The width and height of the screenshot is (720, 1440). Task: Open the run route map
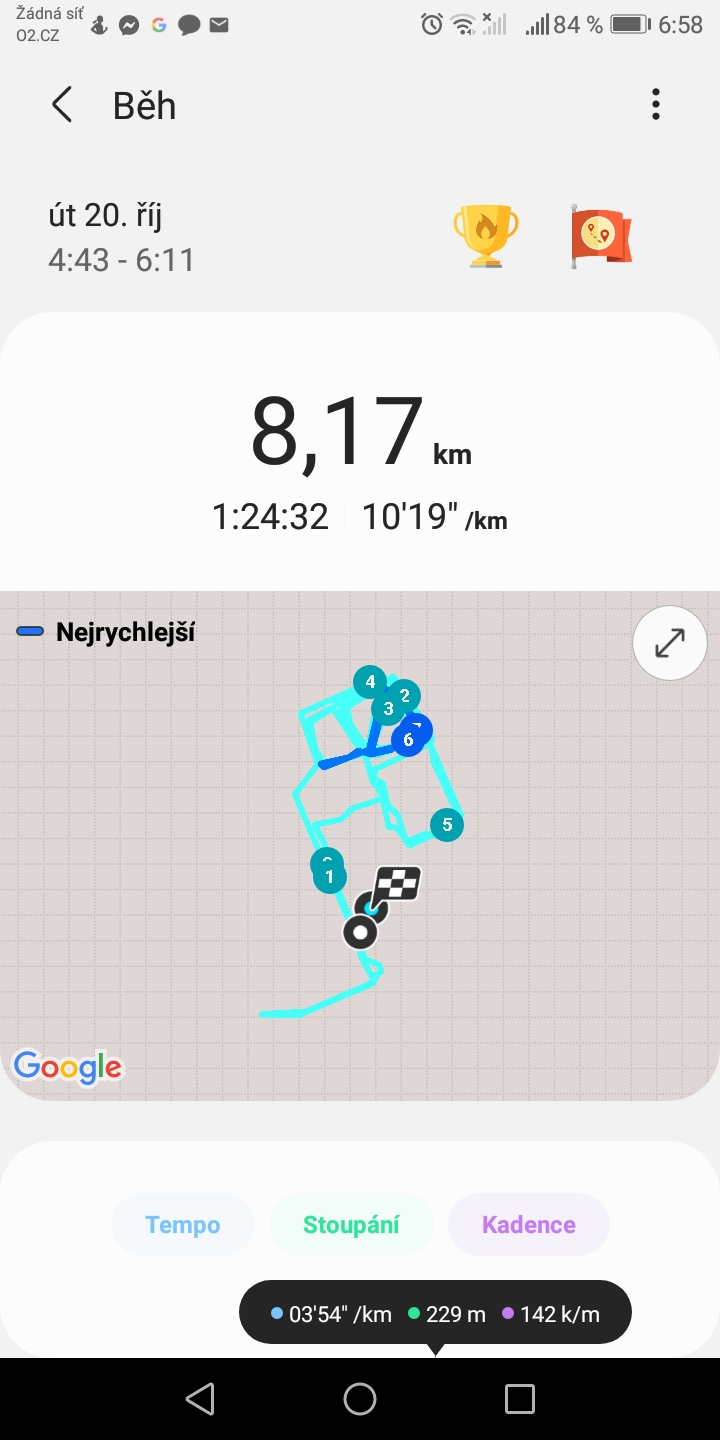360,845
